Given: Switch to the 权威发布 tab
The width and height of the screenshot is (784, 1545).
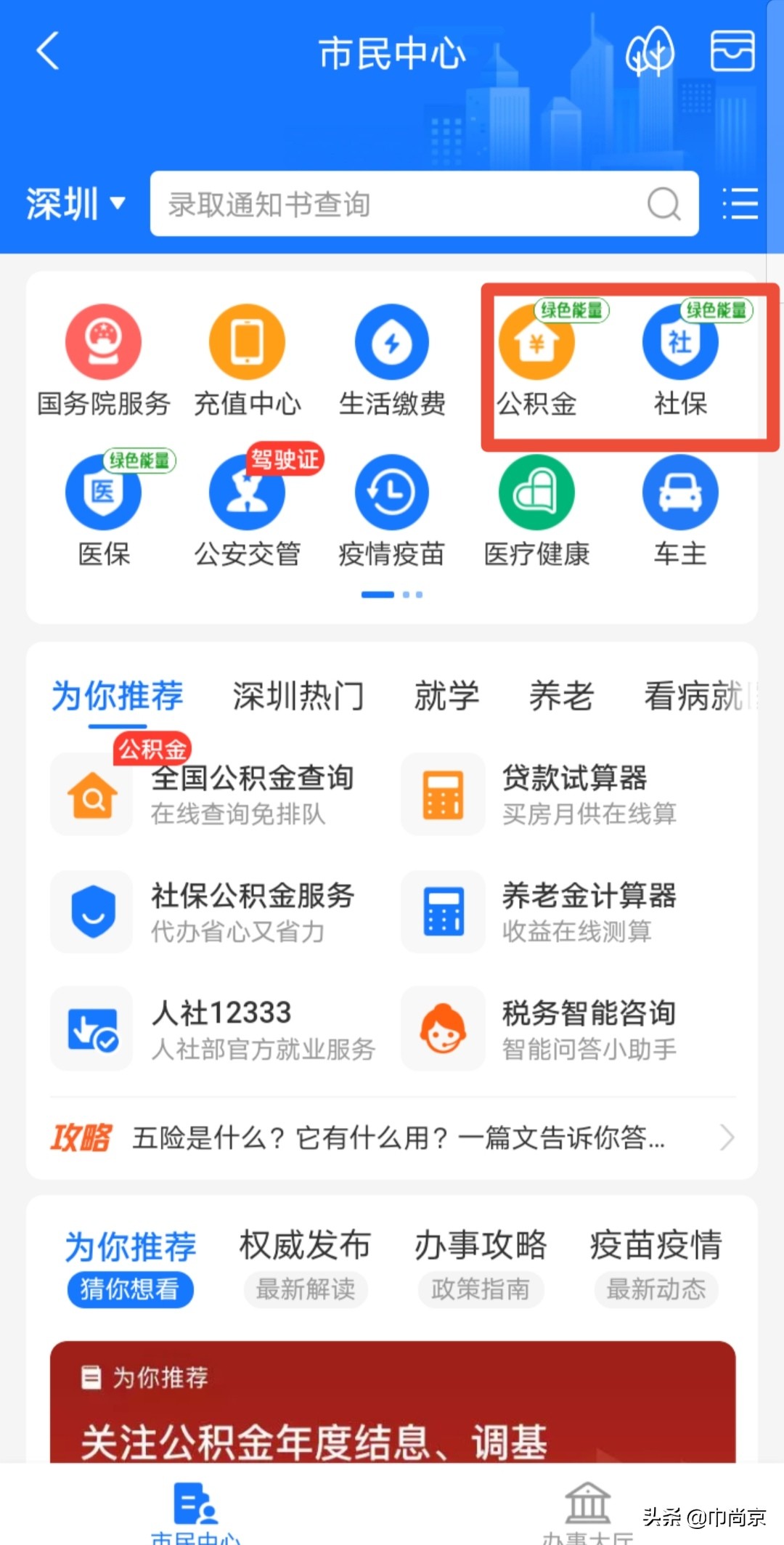Looking at the screenshot, I should click(x=304, y=1244).
